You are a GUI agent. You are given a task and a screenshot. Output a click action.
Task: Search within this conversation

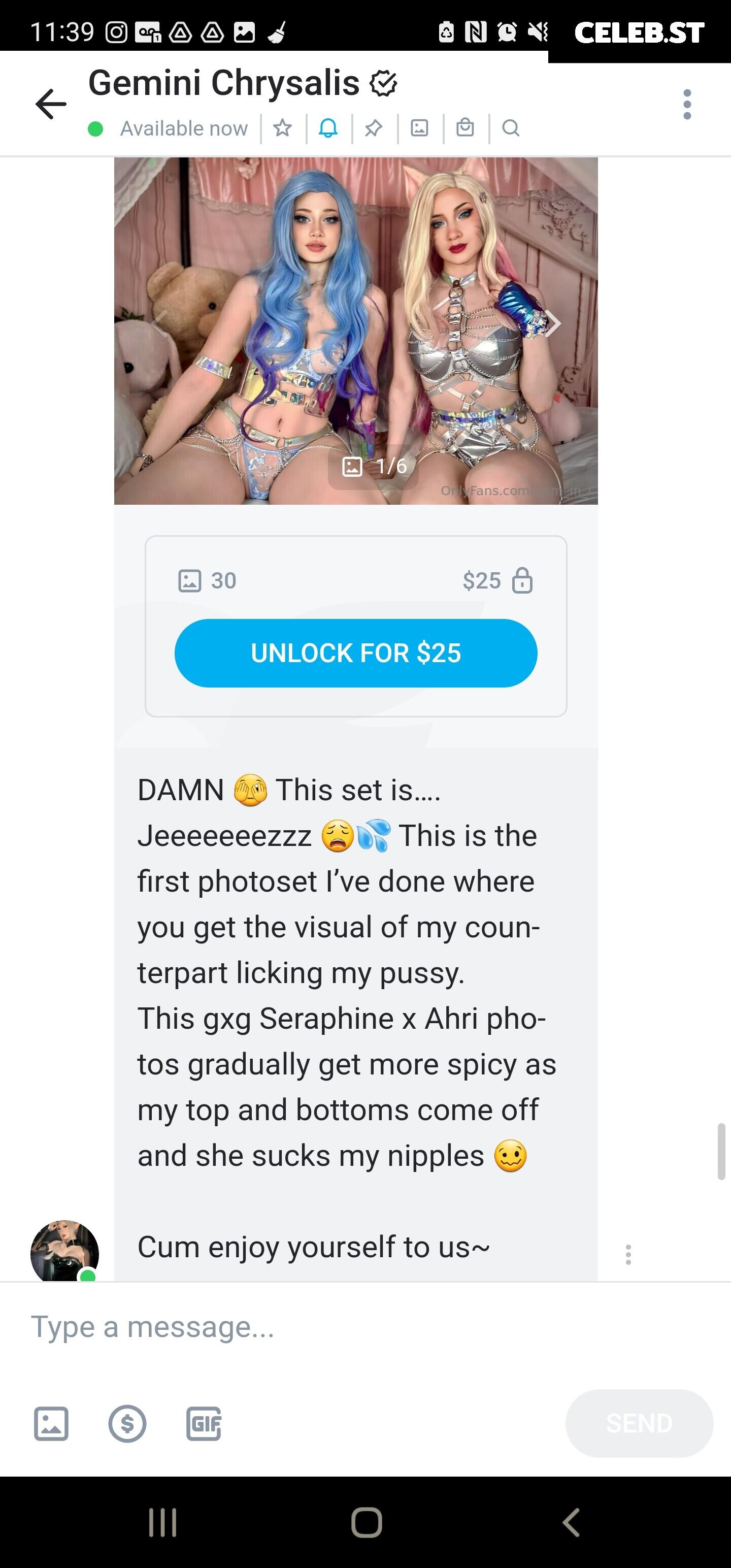511,128
